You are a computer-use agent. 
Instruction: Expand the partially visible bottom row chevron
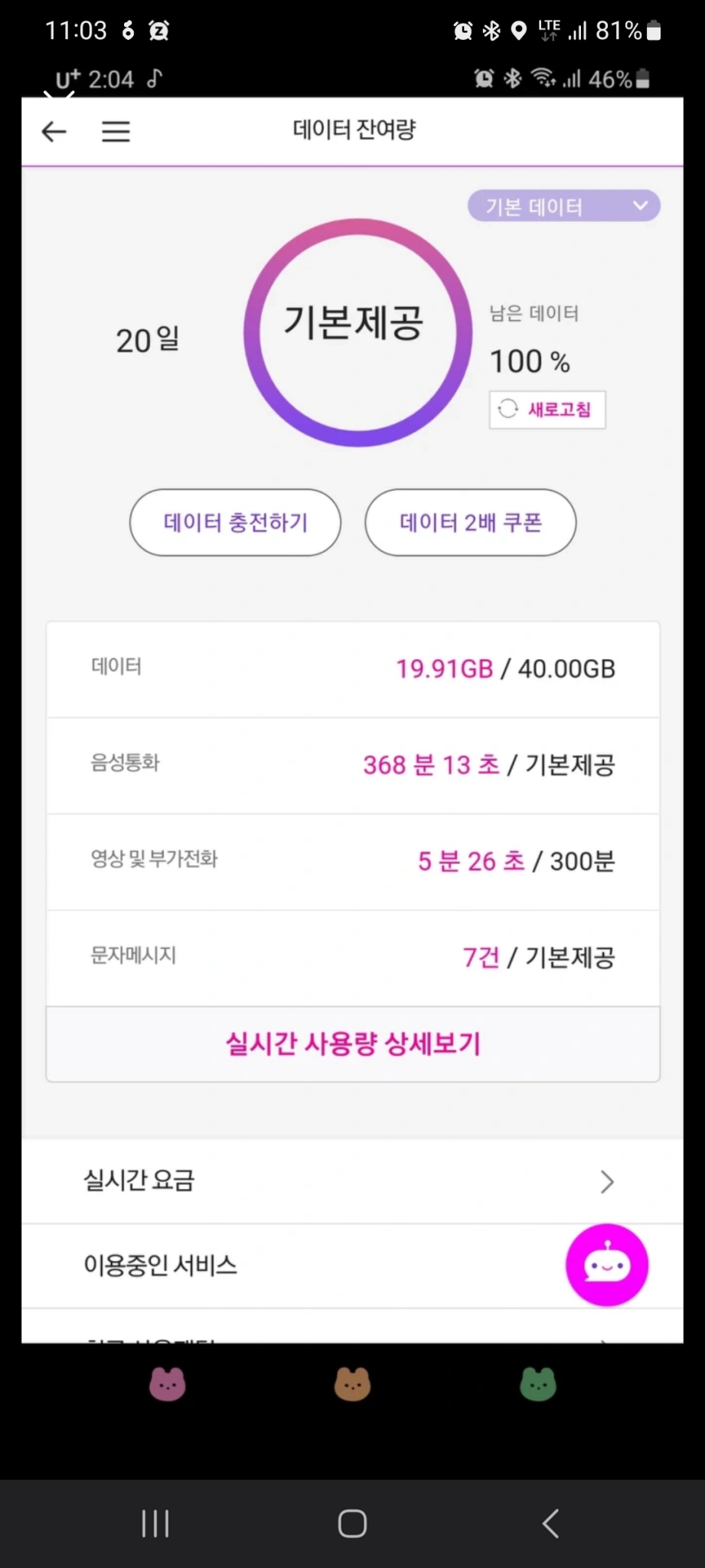(606, 1340)
